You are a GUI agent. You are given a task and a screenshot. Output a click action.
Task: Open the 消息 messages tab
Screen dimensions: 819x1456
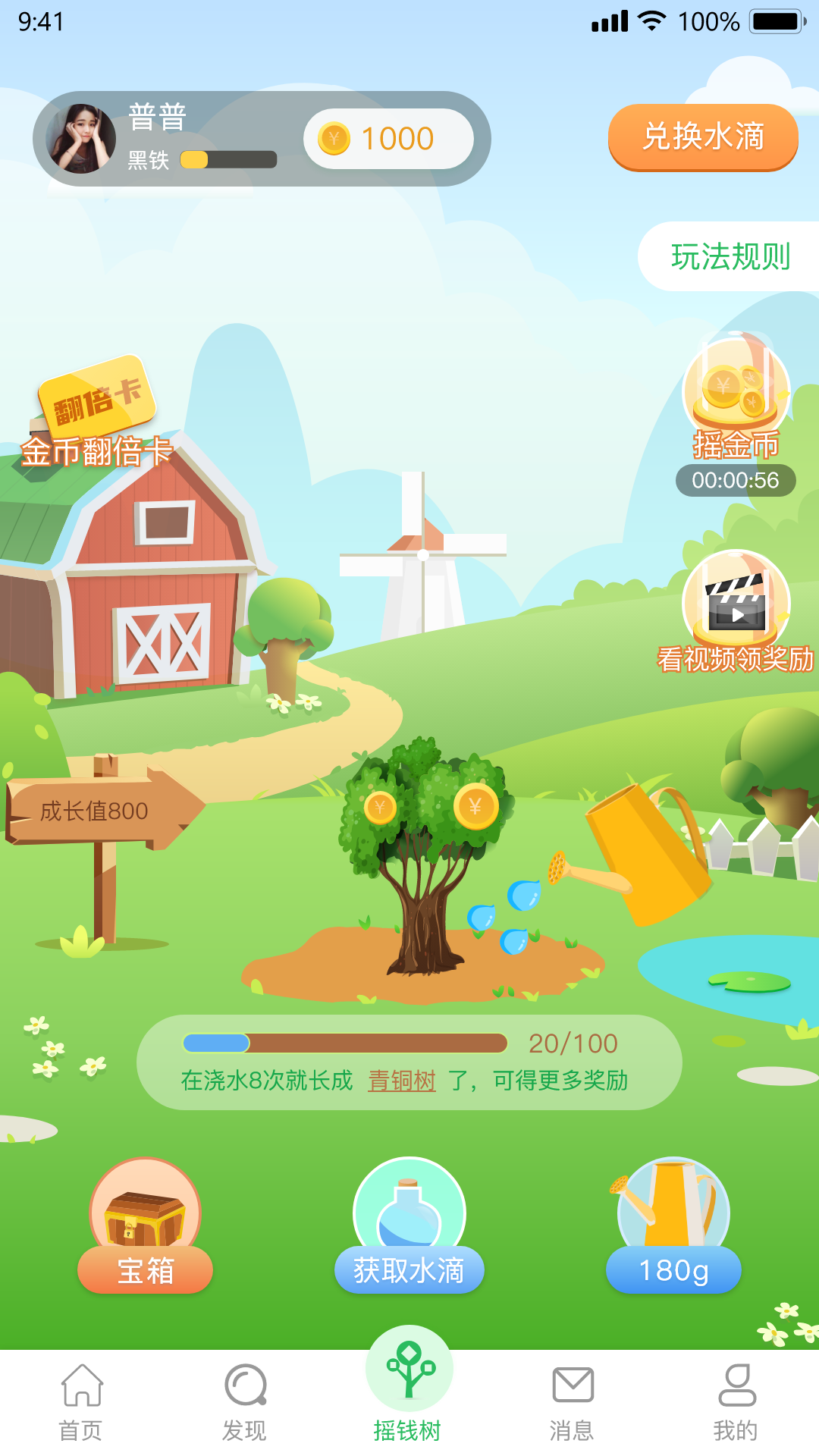(x=573, y=1402)
